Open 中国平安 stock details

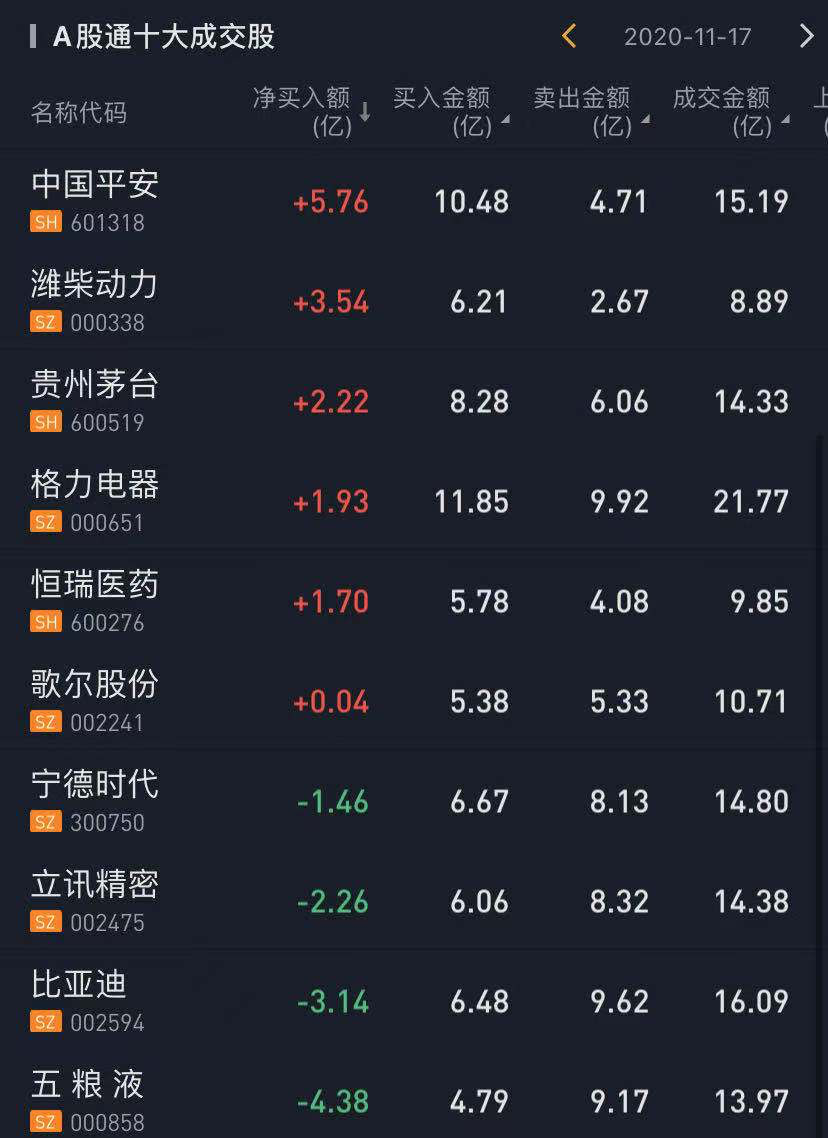click(95, 200)
